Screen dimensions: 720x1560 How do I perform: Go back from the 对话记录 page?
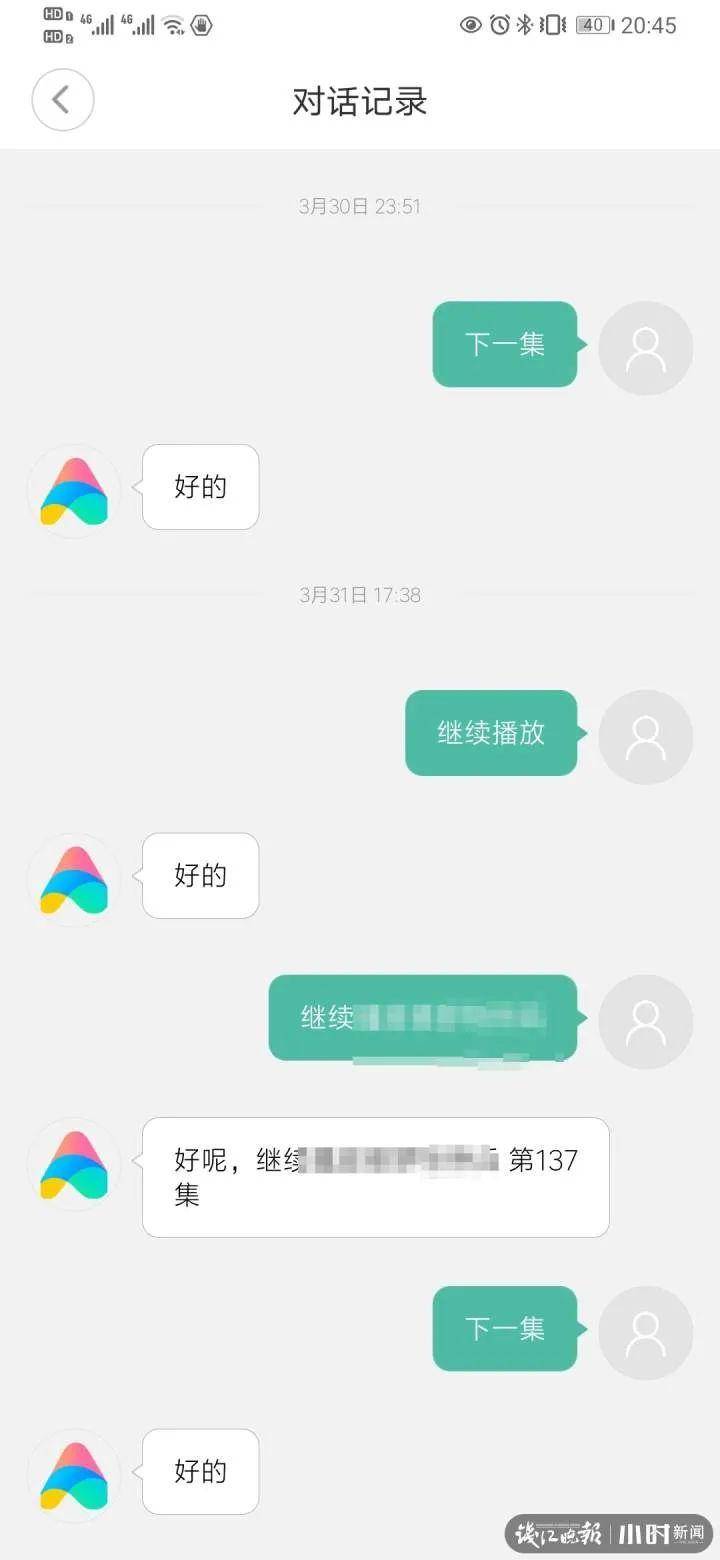[62, 100]
